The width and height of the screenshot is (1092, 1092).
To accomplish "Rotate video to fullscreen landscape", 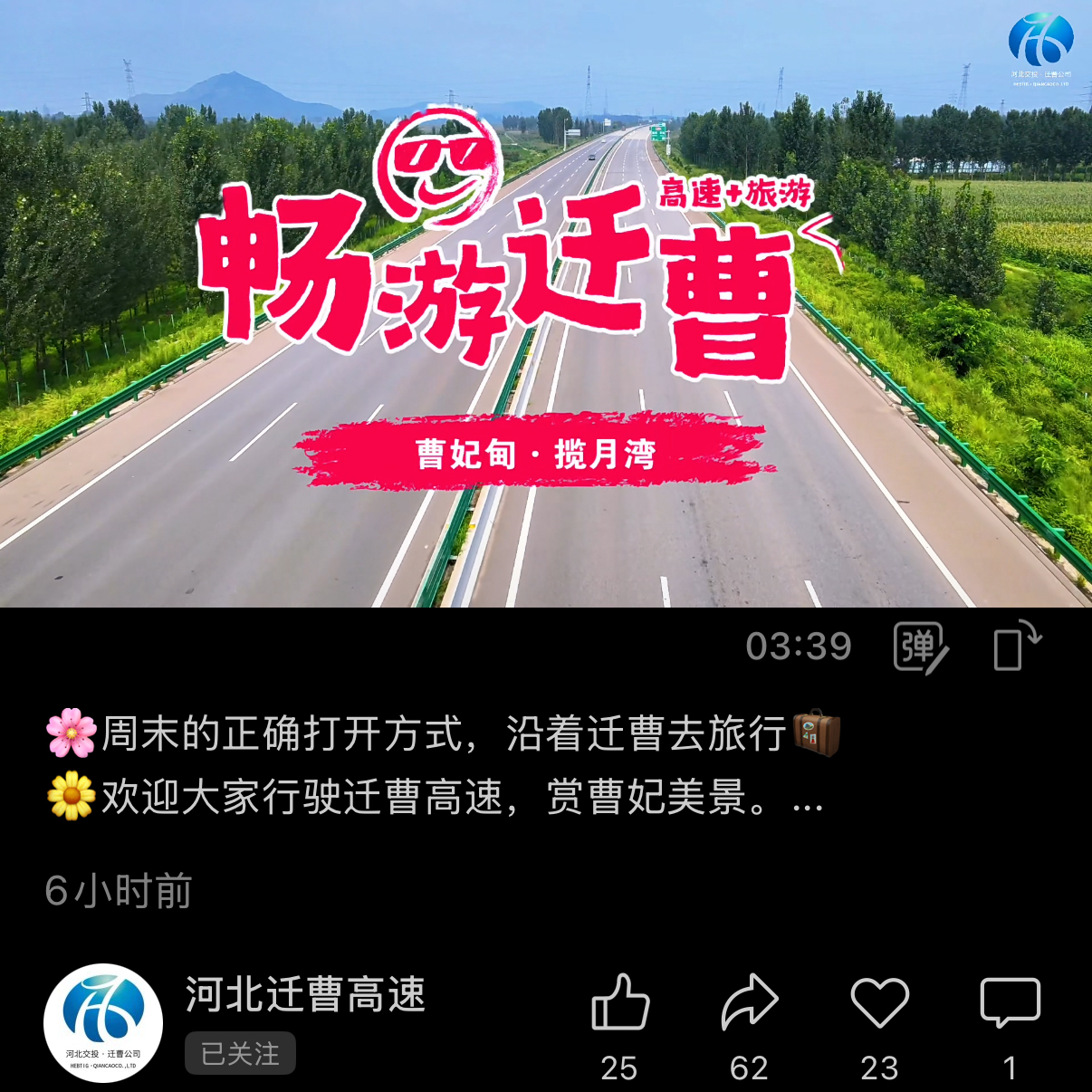I will pos(1017,647).
